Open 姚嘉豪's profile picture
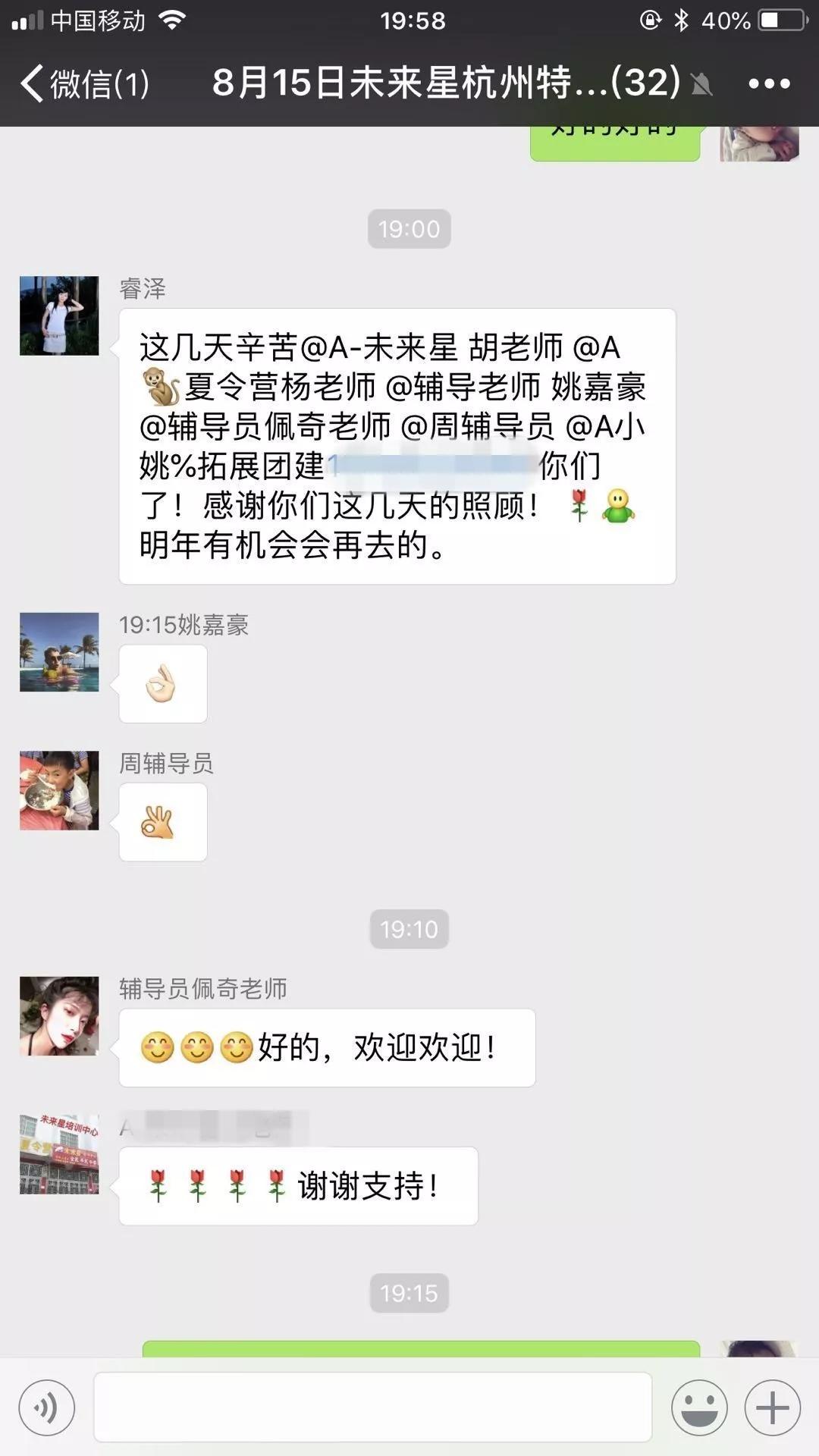The width and height of the screenshot is (819, 1456). pos(59,652)
